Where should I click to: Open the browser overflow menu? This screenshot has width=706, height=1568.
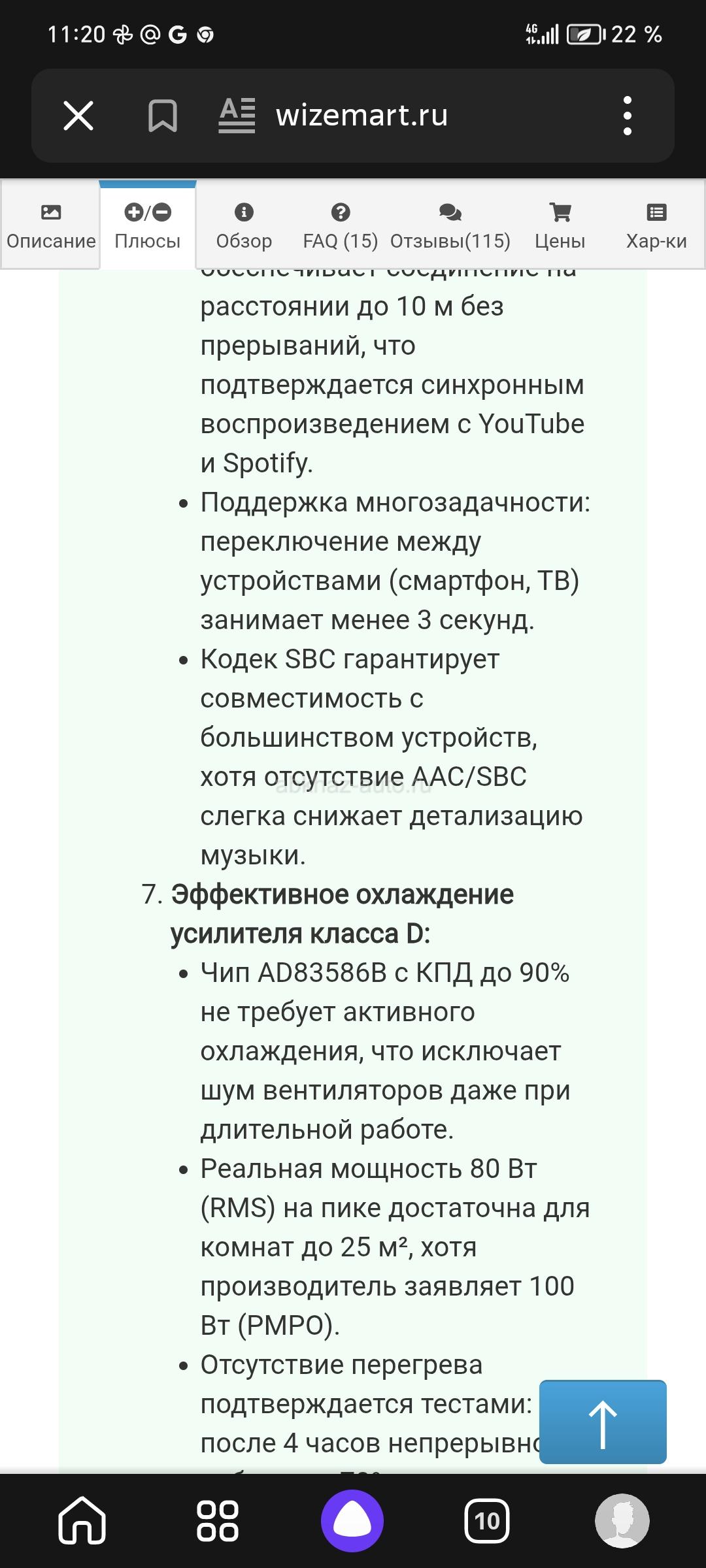[x=628, y=116]
